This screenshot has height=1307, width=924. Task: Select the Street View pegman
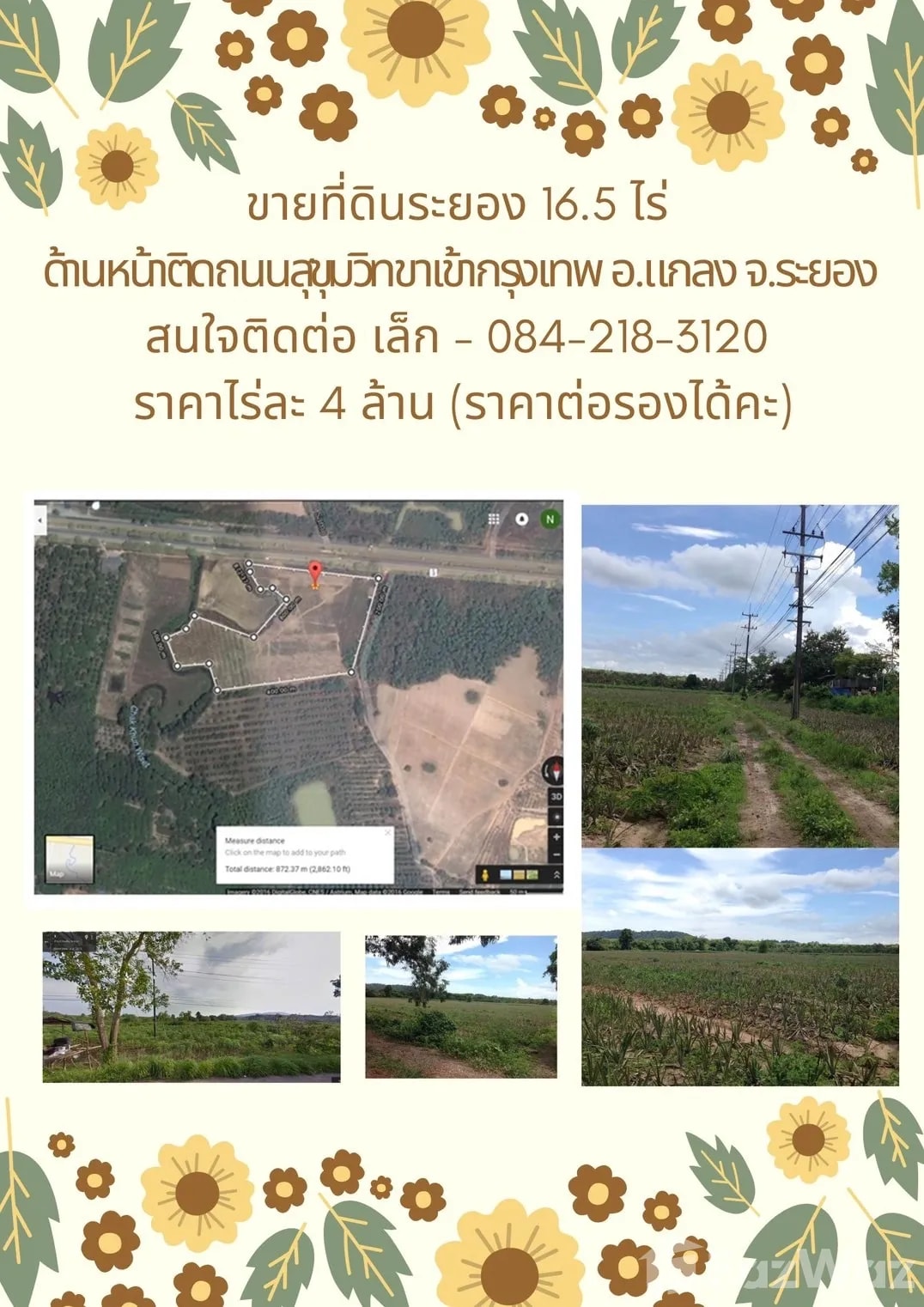pyautogui.click(x=486, y=873)
